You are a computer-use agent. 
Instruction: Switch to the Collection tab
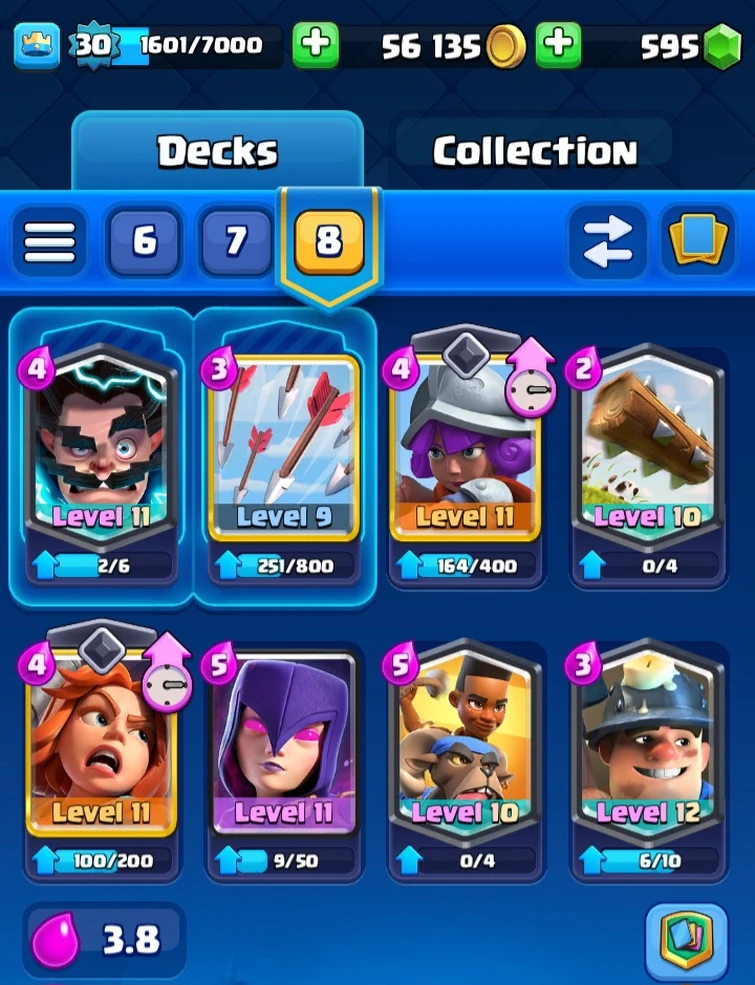pos(534,148)
